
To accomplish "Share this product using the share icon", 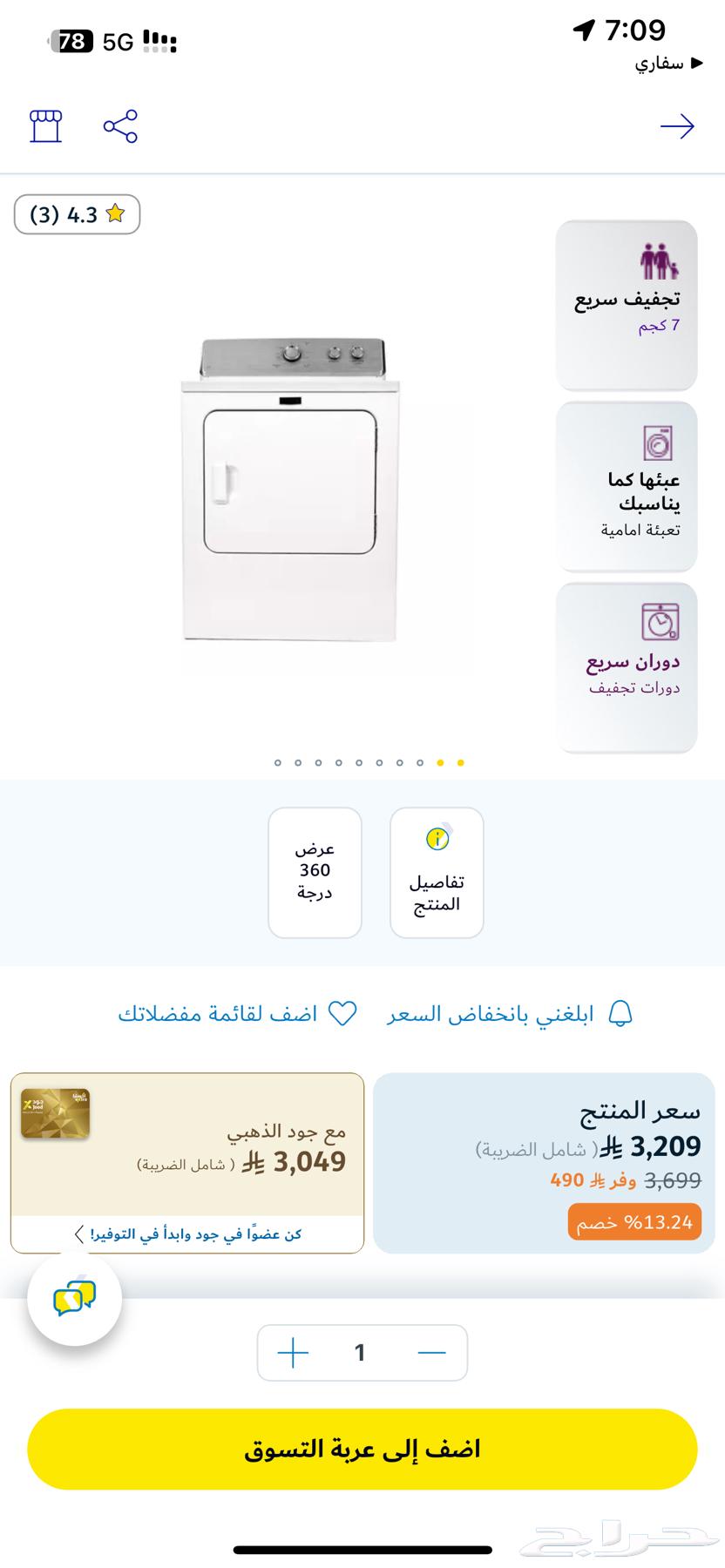I will (120, 126).
